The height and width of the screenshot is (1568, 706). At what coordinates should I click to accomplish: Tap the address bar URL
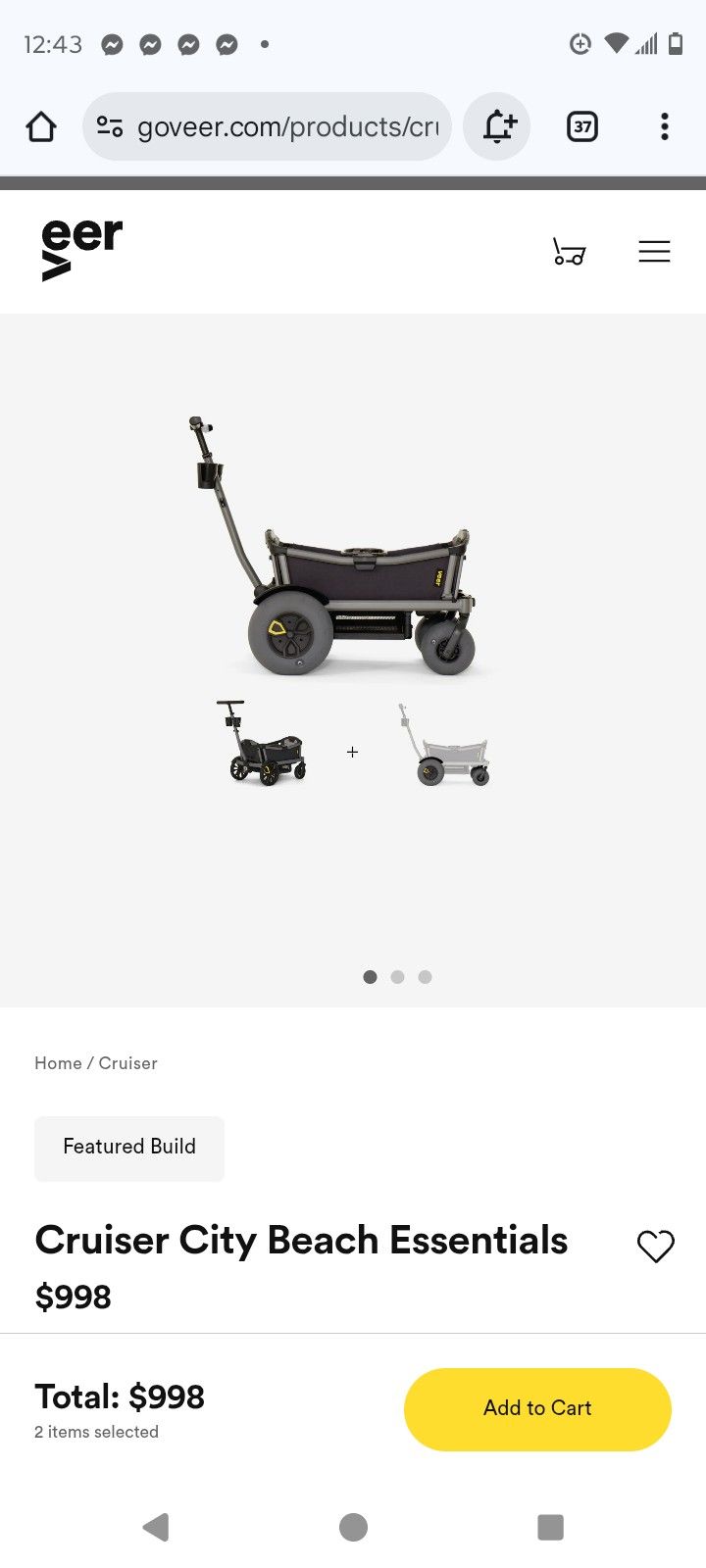286,126
